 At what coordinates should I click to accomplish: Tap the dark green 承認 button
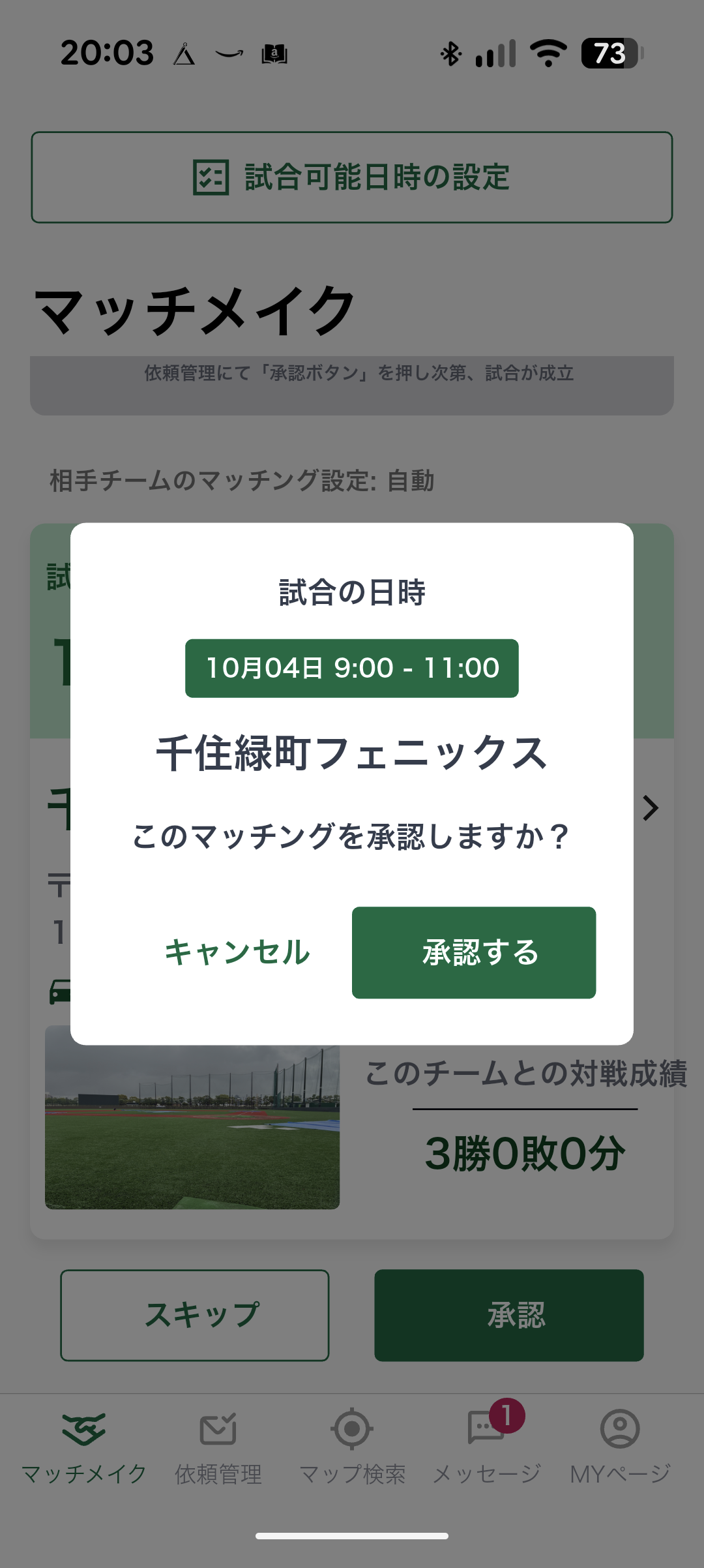509,1315
